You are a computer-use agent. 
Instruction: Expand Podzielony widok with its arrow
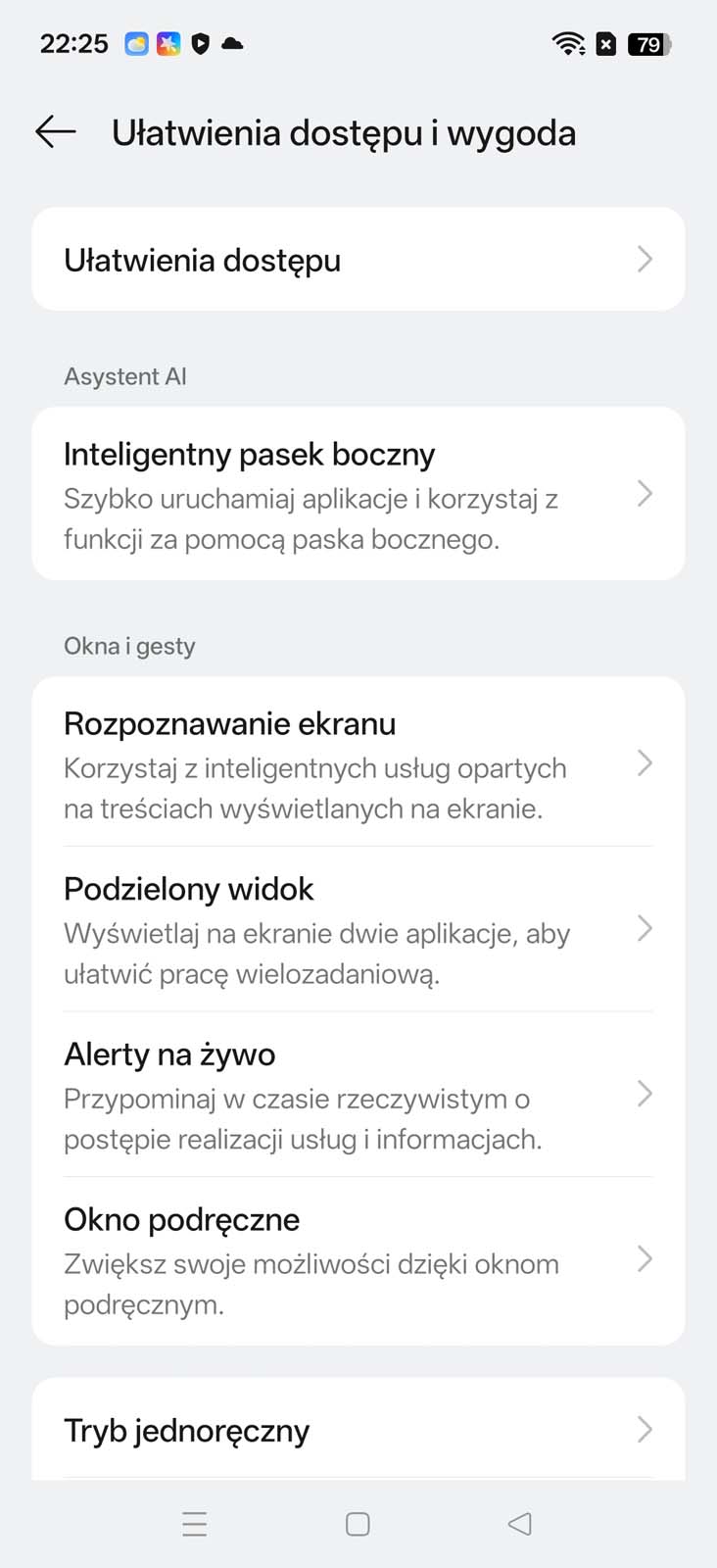[x=644, y=928]
